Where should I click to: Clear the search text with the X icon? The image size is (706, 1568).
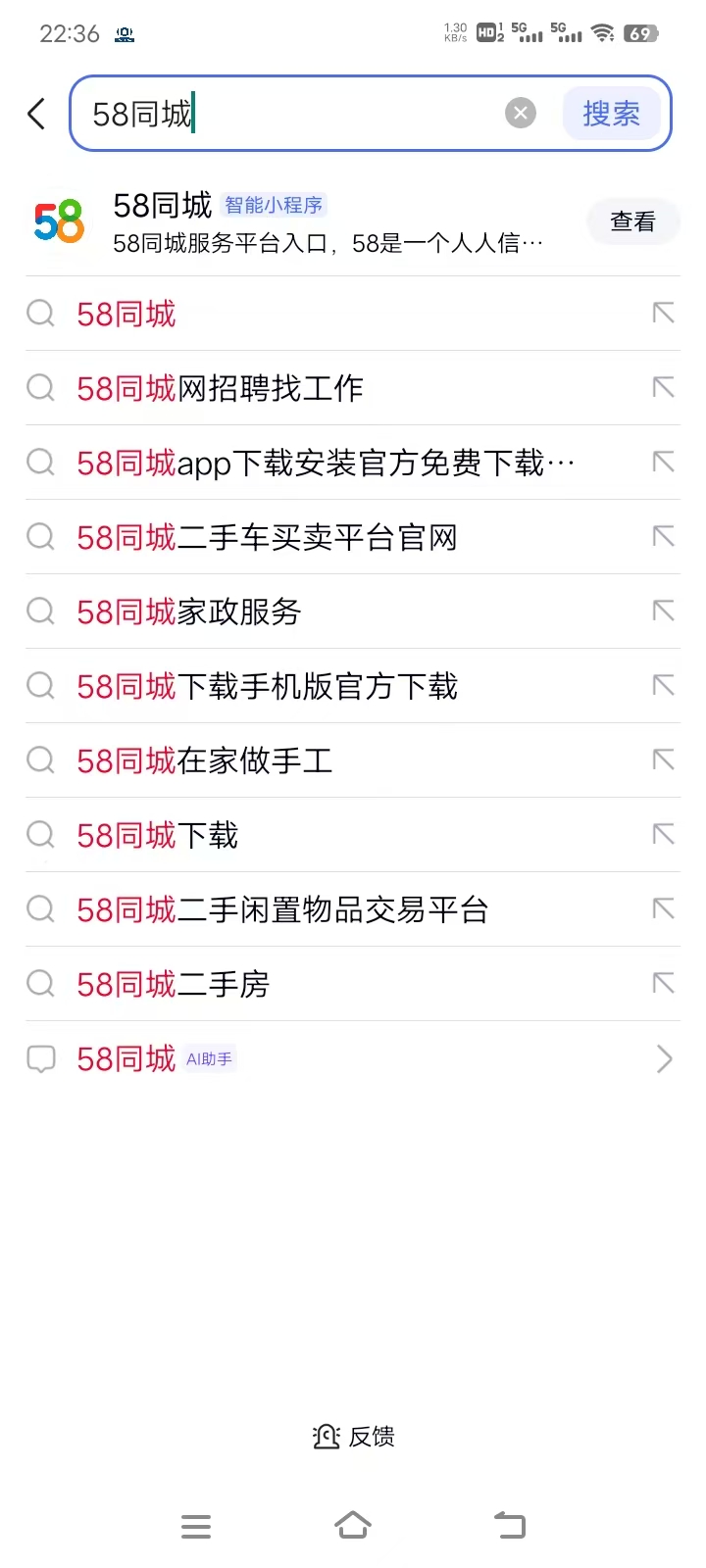click(x=521, y=114)
